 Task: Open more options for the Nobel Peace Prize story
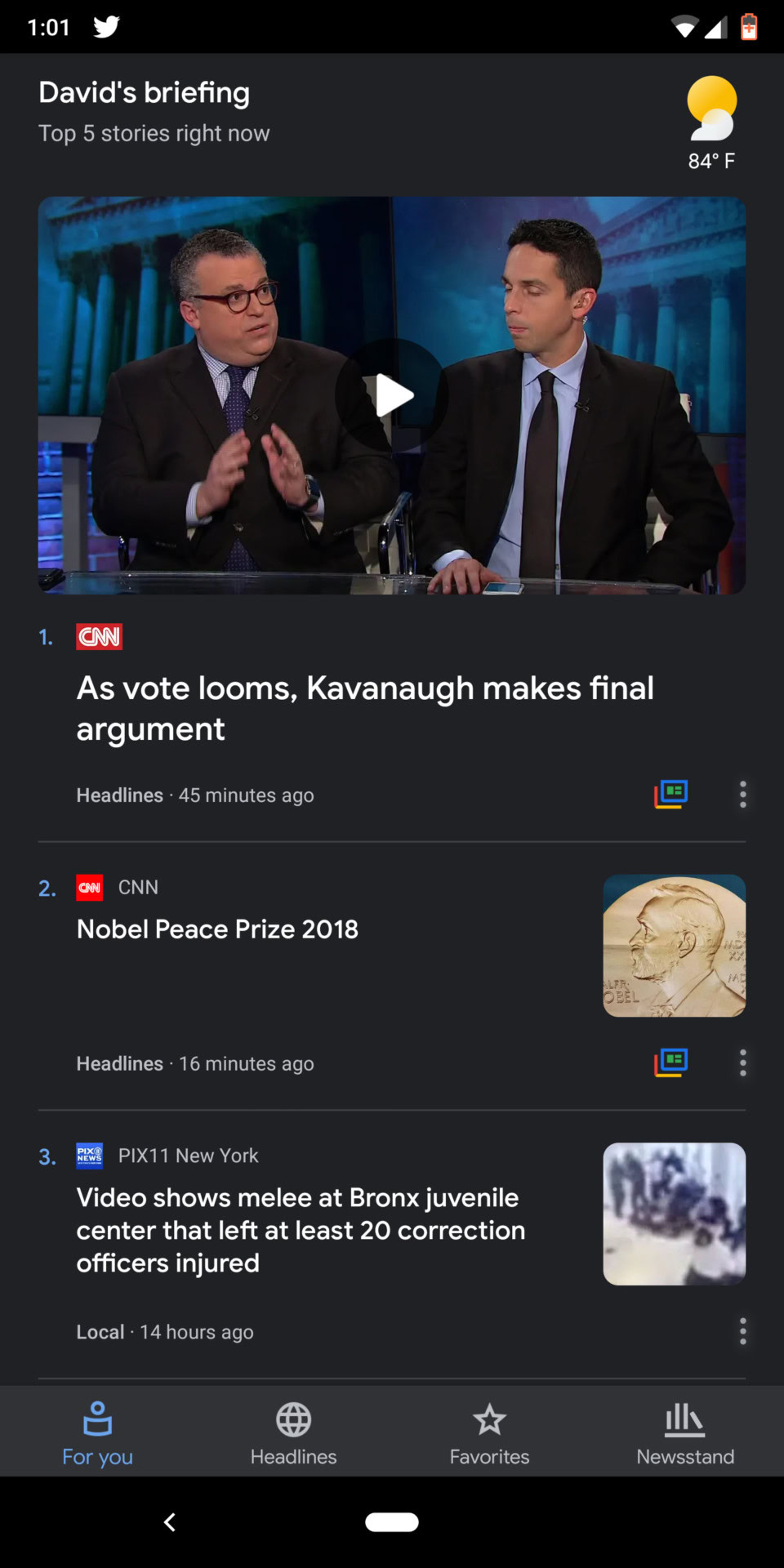point(742,1062)
